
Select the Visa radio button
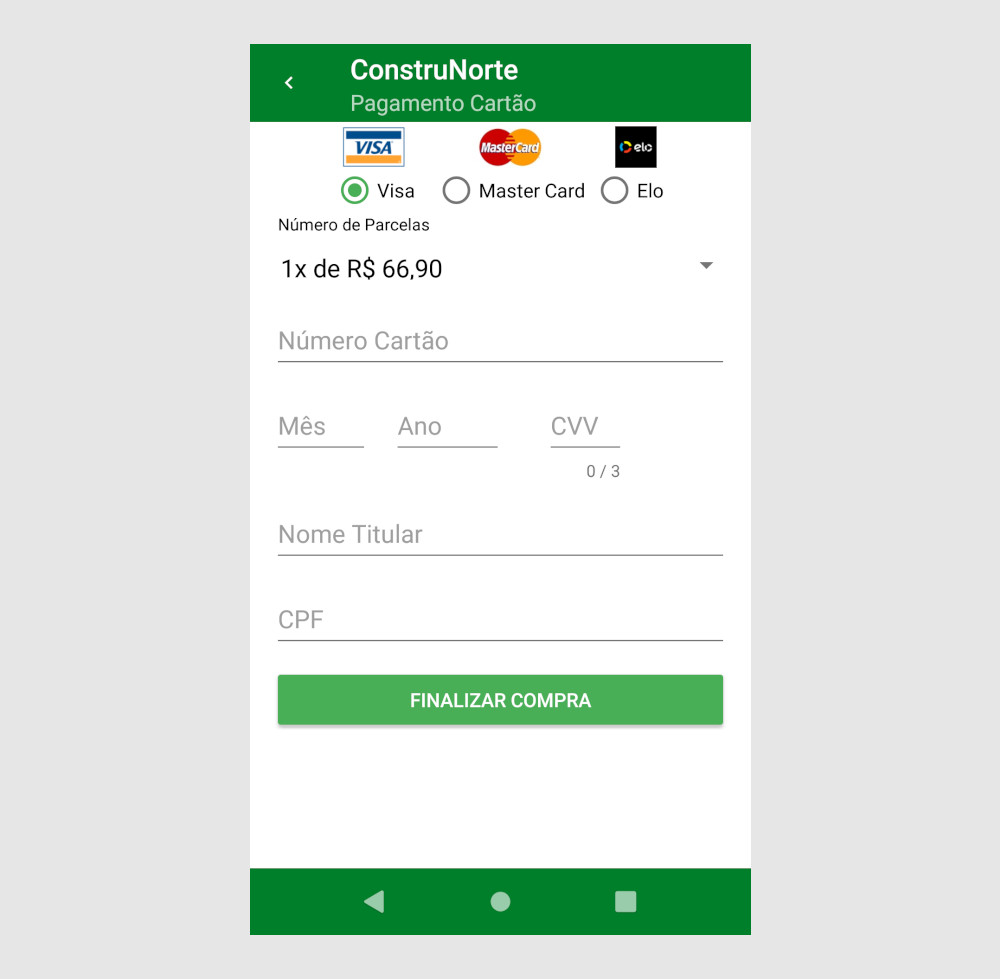pos(355,190)
